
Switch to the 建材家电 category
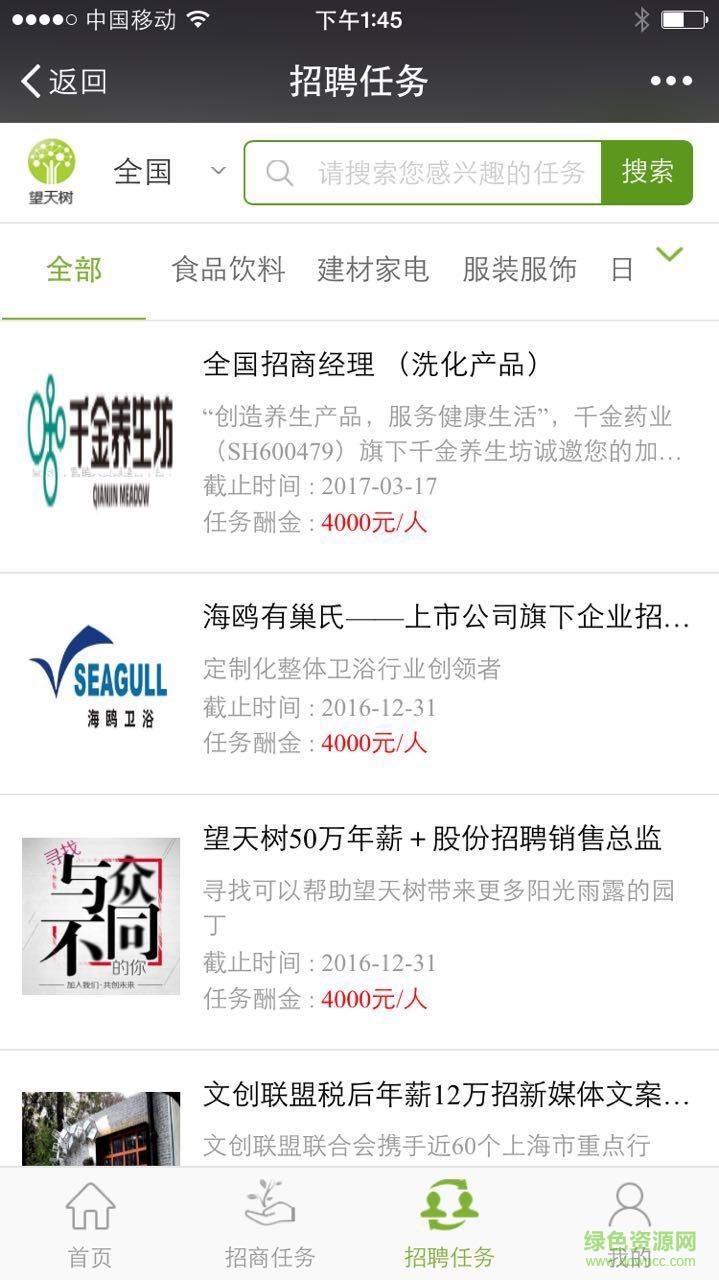(373, 270)
